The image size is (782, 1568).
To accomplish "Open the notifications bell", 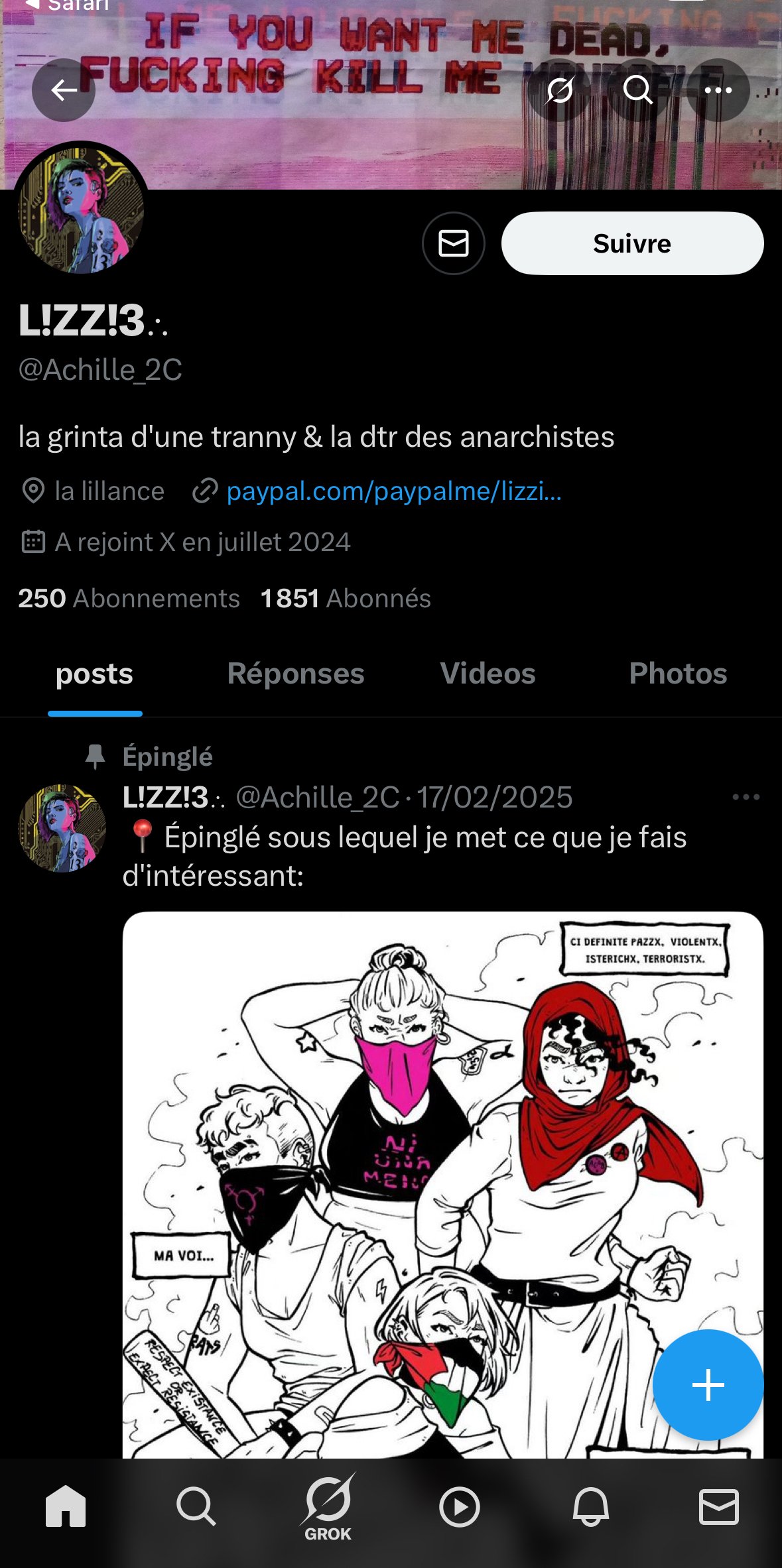I will pyautogui.click(x=590, y=1506).
